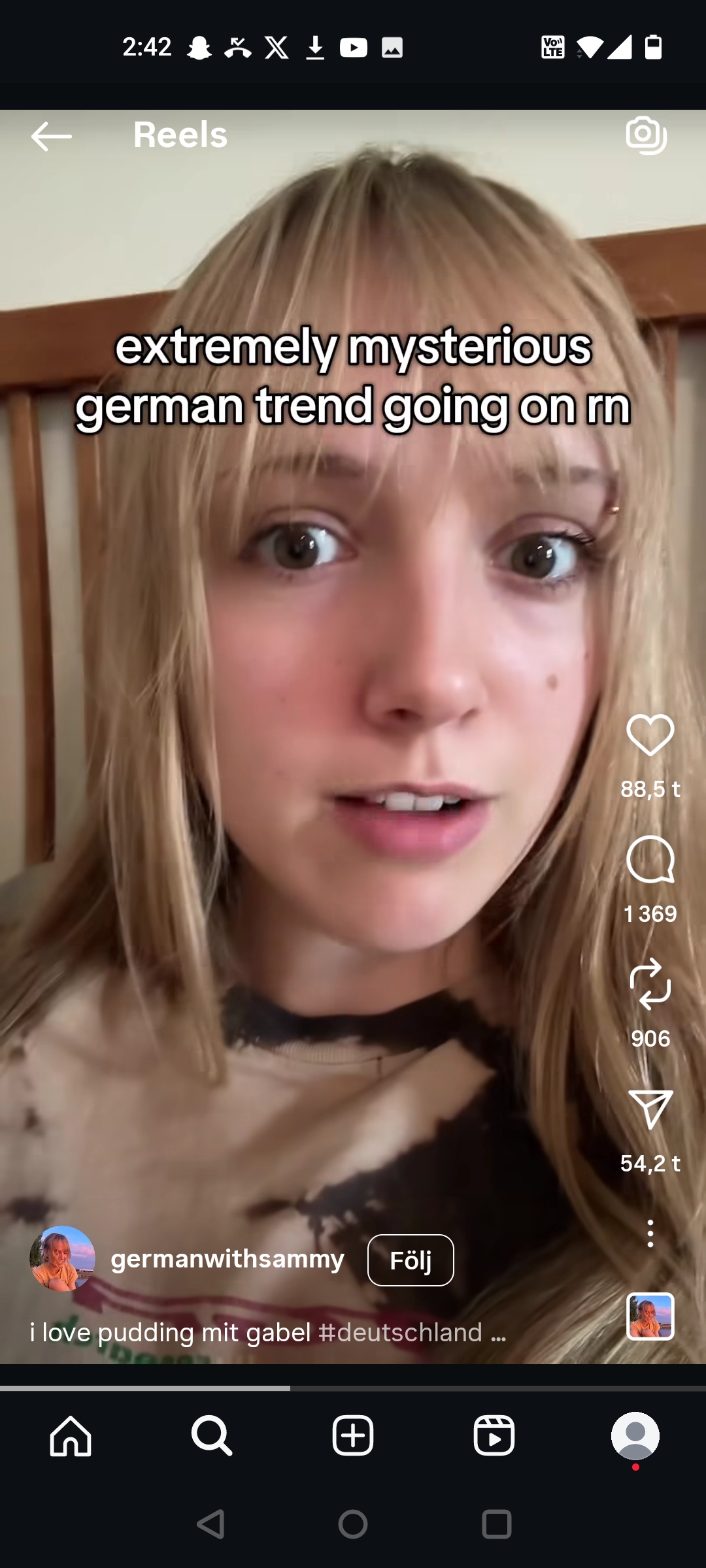Like this reel with the heart icon
Screen dimensions: 706x1568
650,735
